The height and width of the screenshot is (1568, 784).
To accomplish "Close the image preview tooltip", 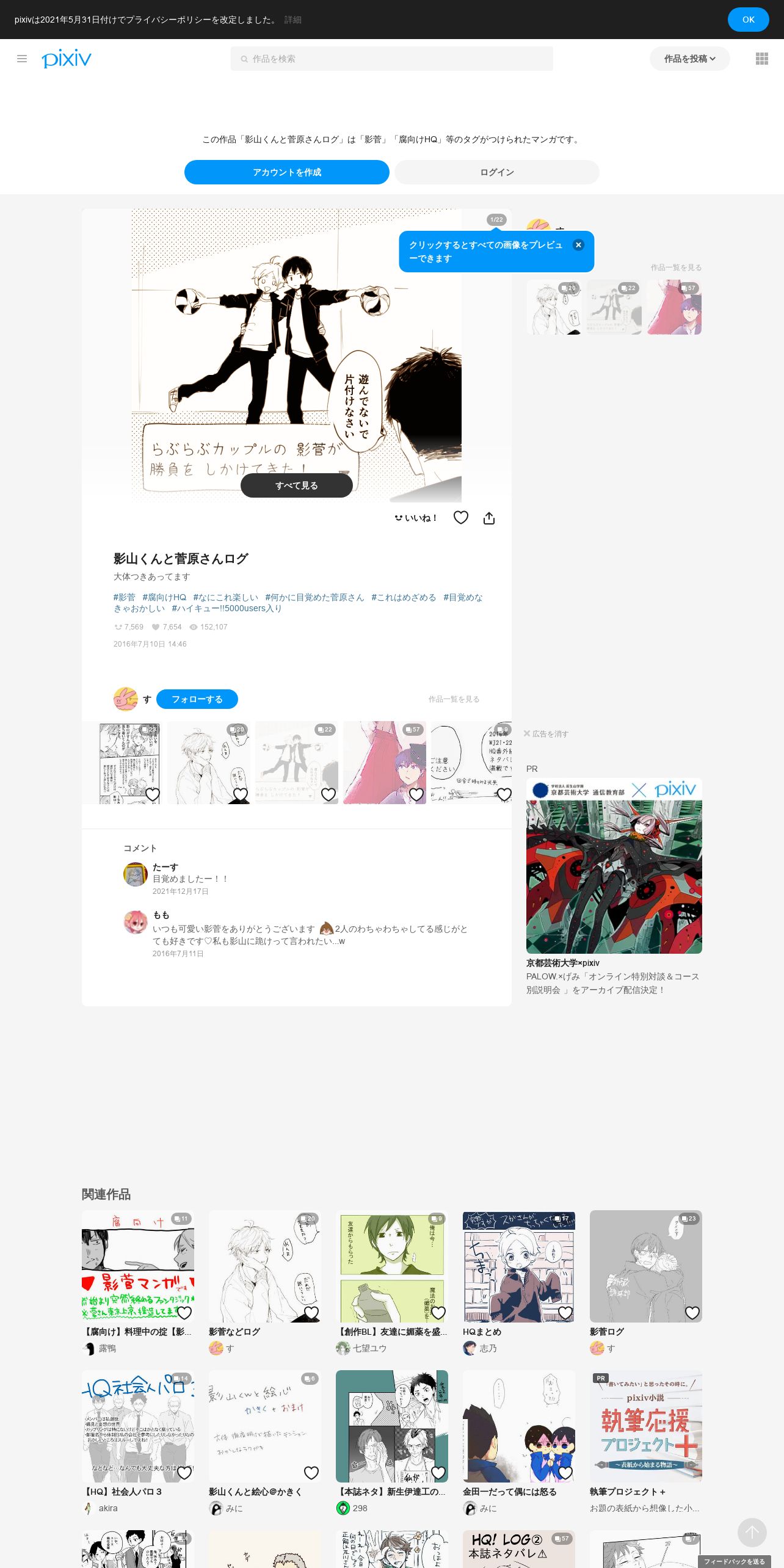I will (x=578, y=245).
